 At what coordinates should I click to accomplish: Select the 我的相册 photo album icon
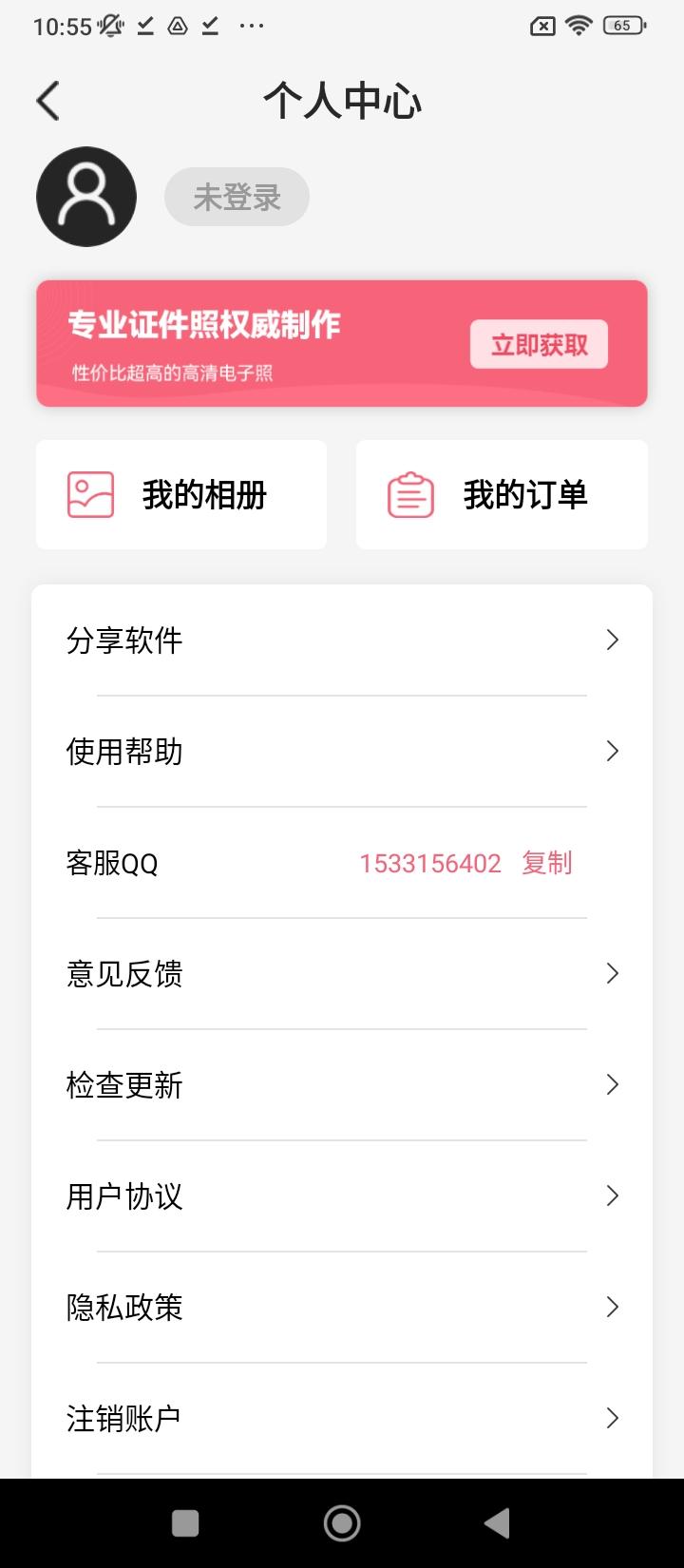(88, 494)
